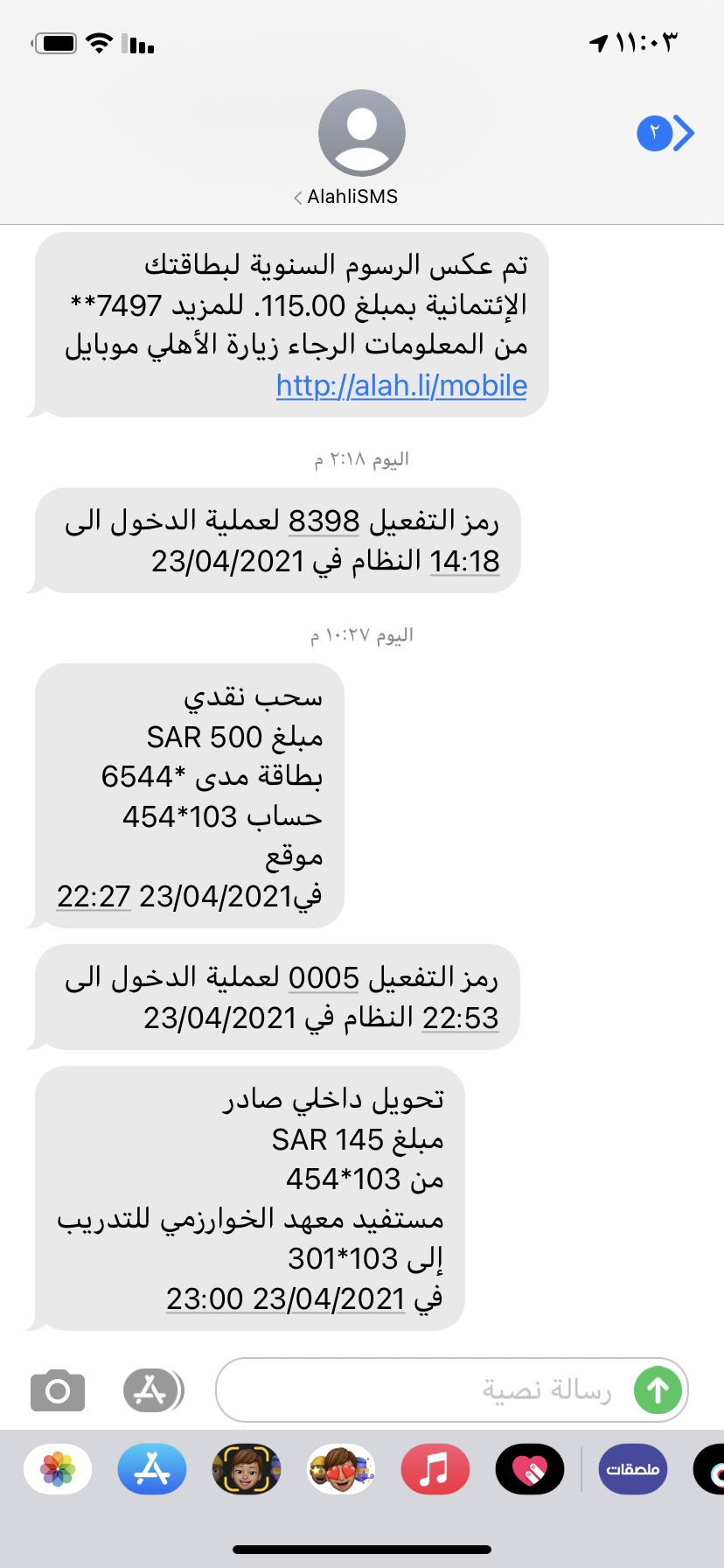Go back to the messages list
This screenshot has height=1568, width=724.
click(x=666, y=133)
